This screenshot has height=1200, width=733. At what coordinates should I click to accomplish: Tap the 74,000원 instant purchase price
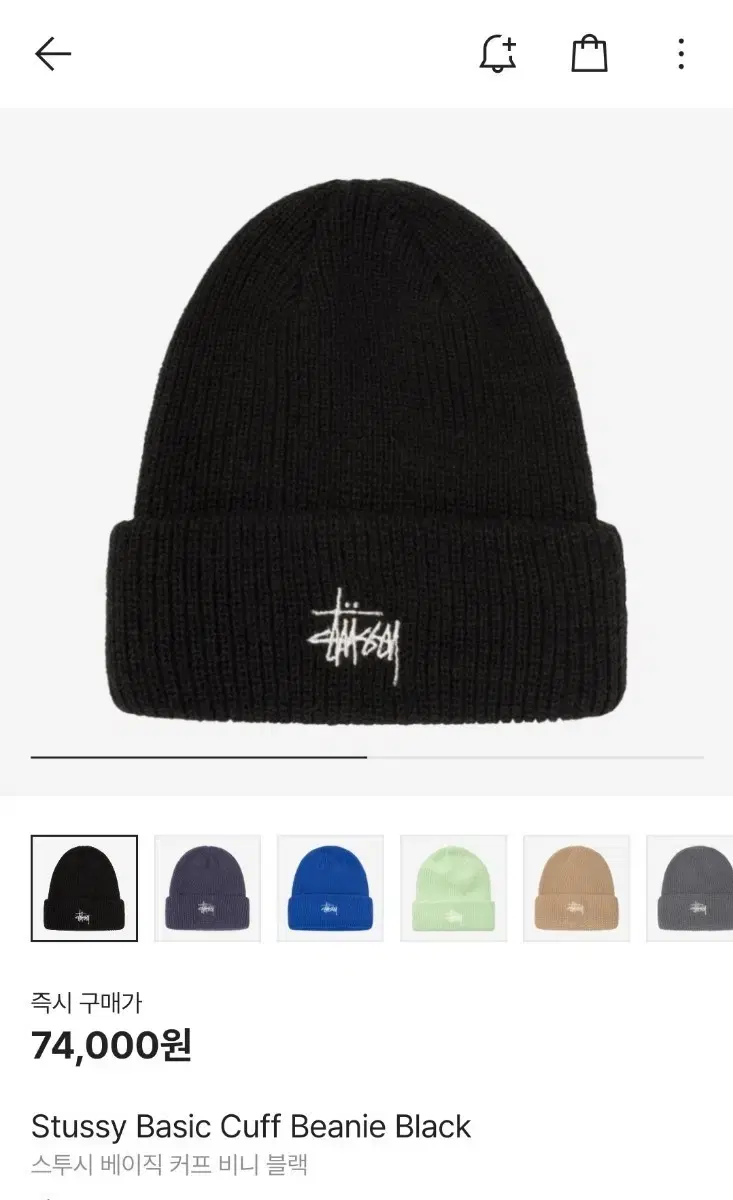(113, 1050)
